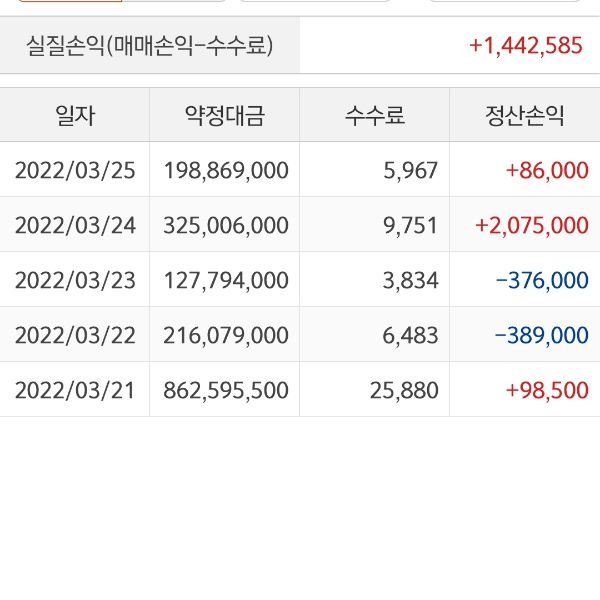Open the 2022/03/25 daily settlement row
This screenshot has height=600, width=600.
300,170
